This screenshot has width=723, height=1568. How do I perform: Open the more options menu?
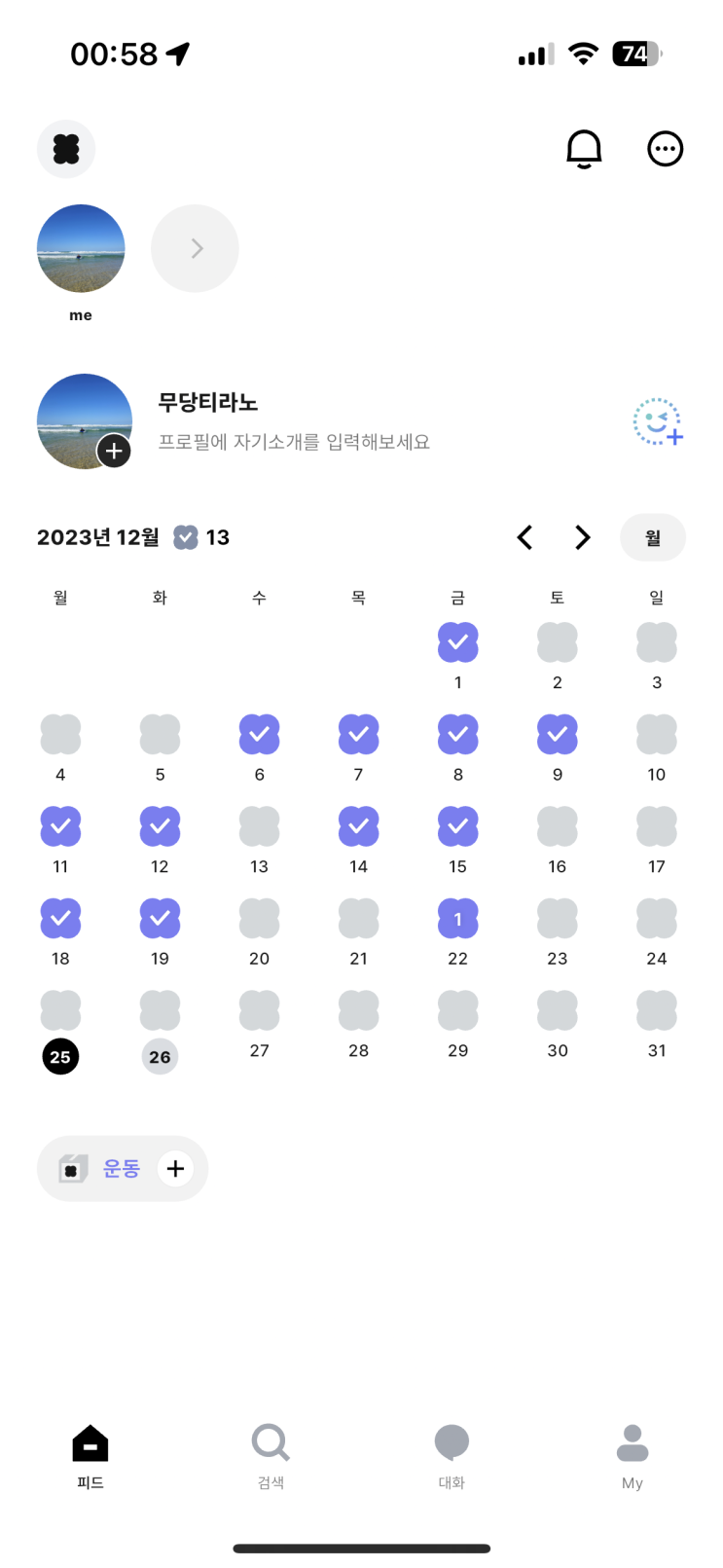(666, 149)
